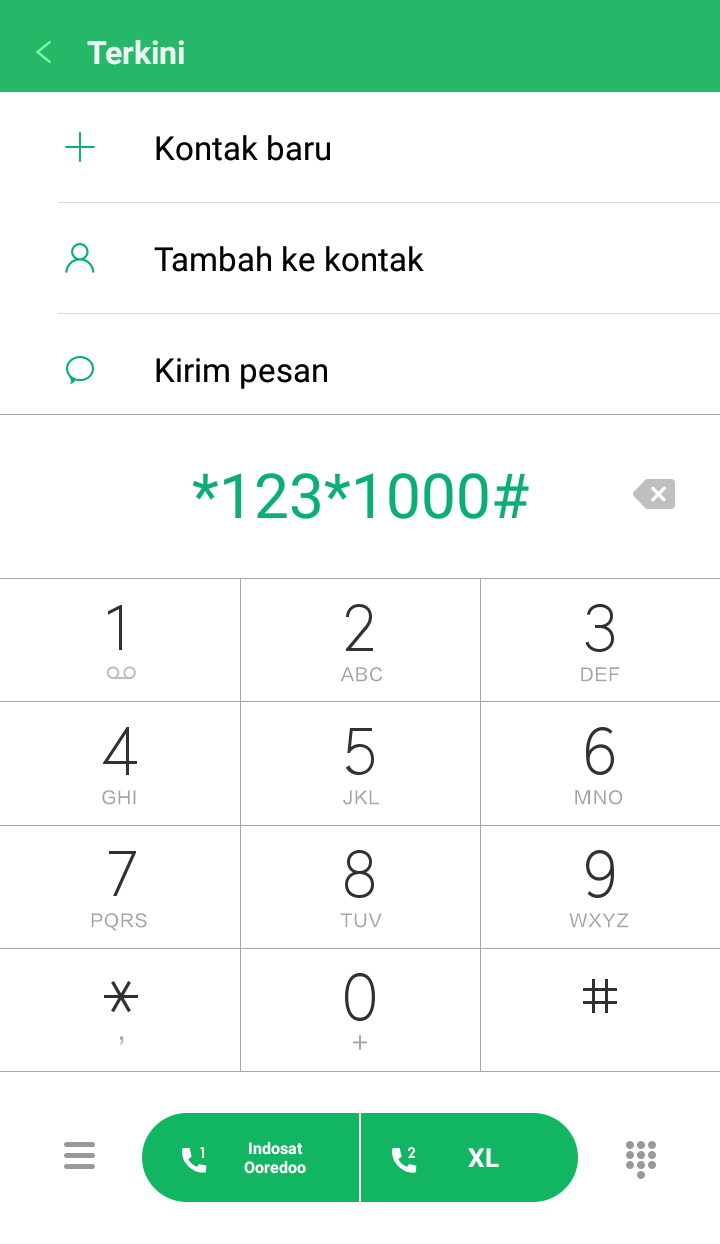The image size is (720, 1244).
Task: Tap the asterisk key on the keypad
Action: tap(119, 1000)
